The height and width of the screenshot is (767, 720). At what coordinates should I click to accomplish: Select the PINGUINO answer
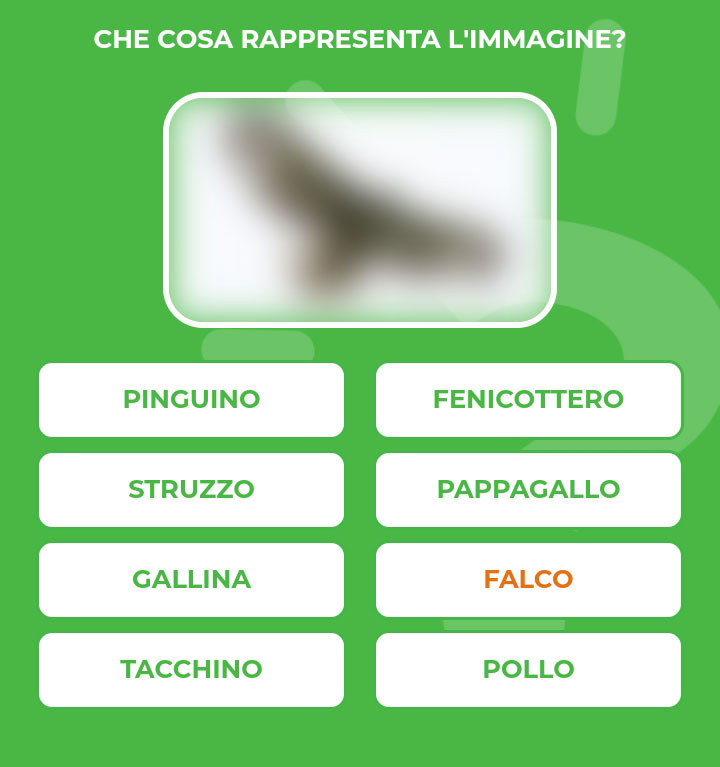(x=191, y=399)
